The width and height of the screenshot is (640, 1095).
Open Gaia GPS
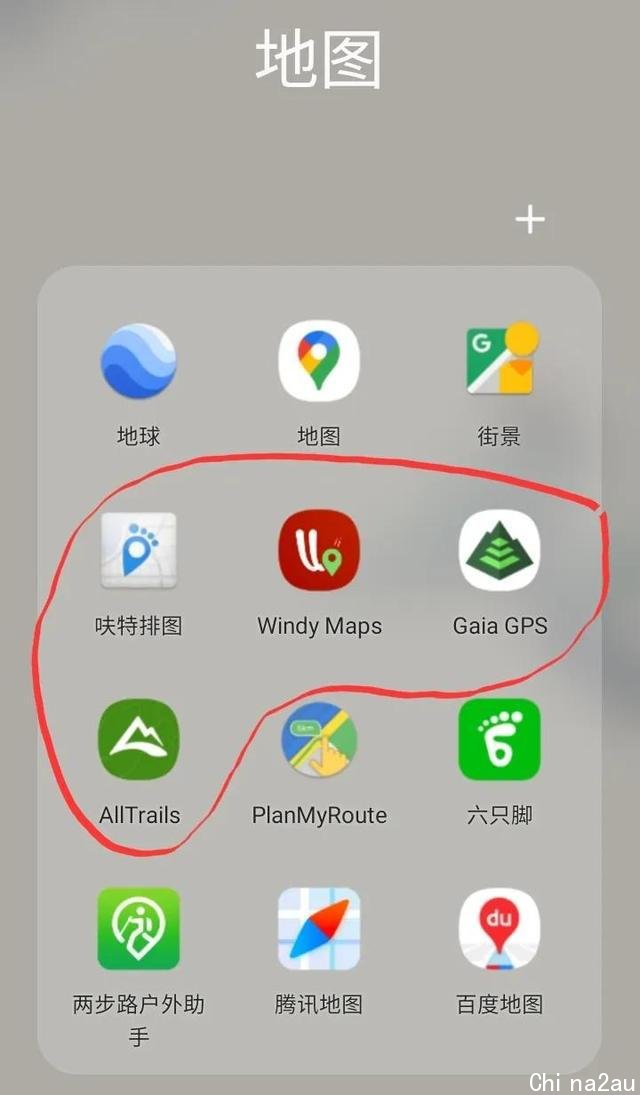pos(500,551)
